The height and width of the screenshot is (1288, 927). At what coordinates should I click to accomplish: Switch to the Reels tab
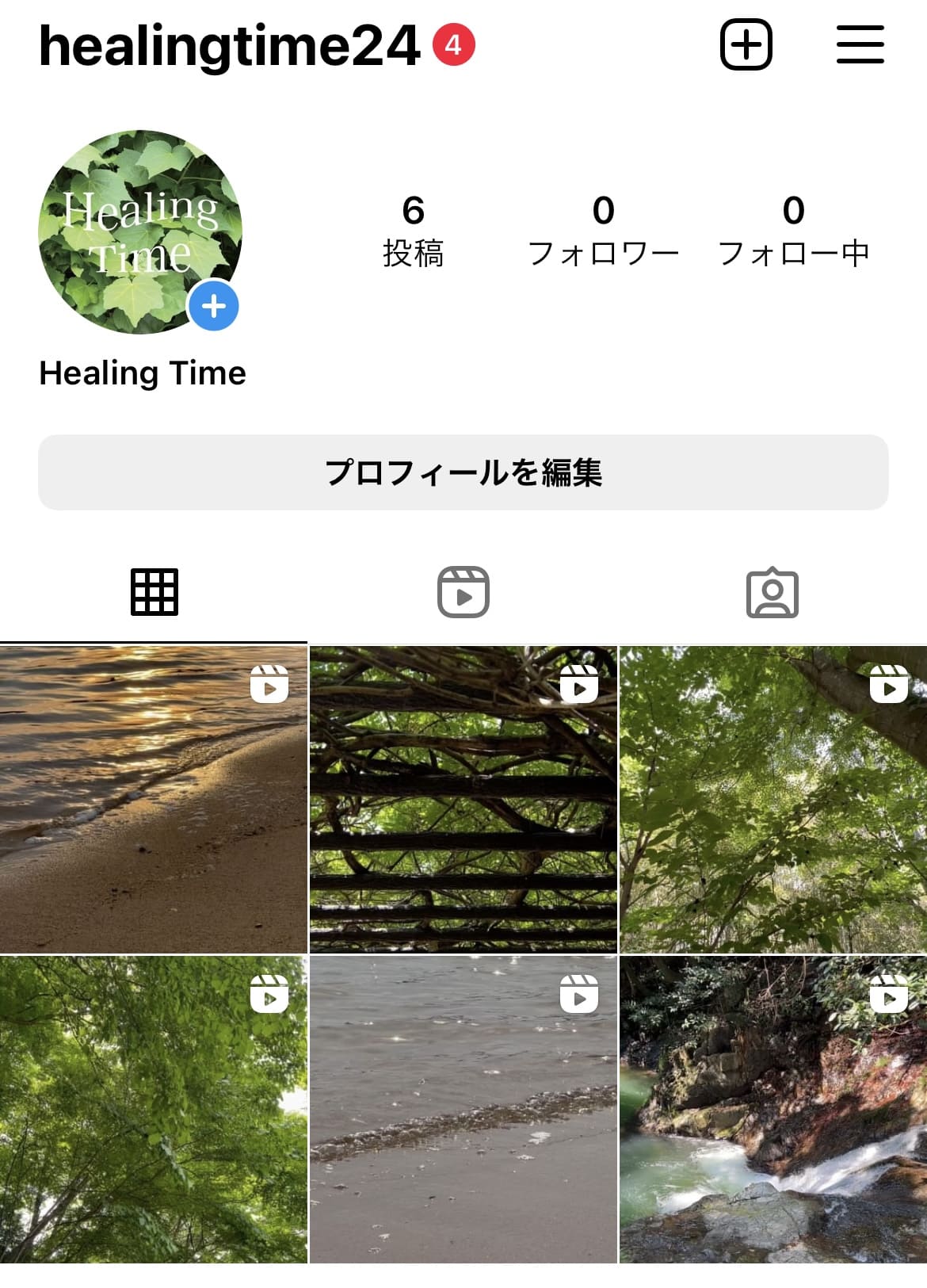coord(463,592)
